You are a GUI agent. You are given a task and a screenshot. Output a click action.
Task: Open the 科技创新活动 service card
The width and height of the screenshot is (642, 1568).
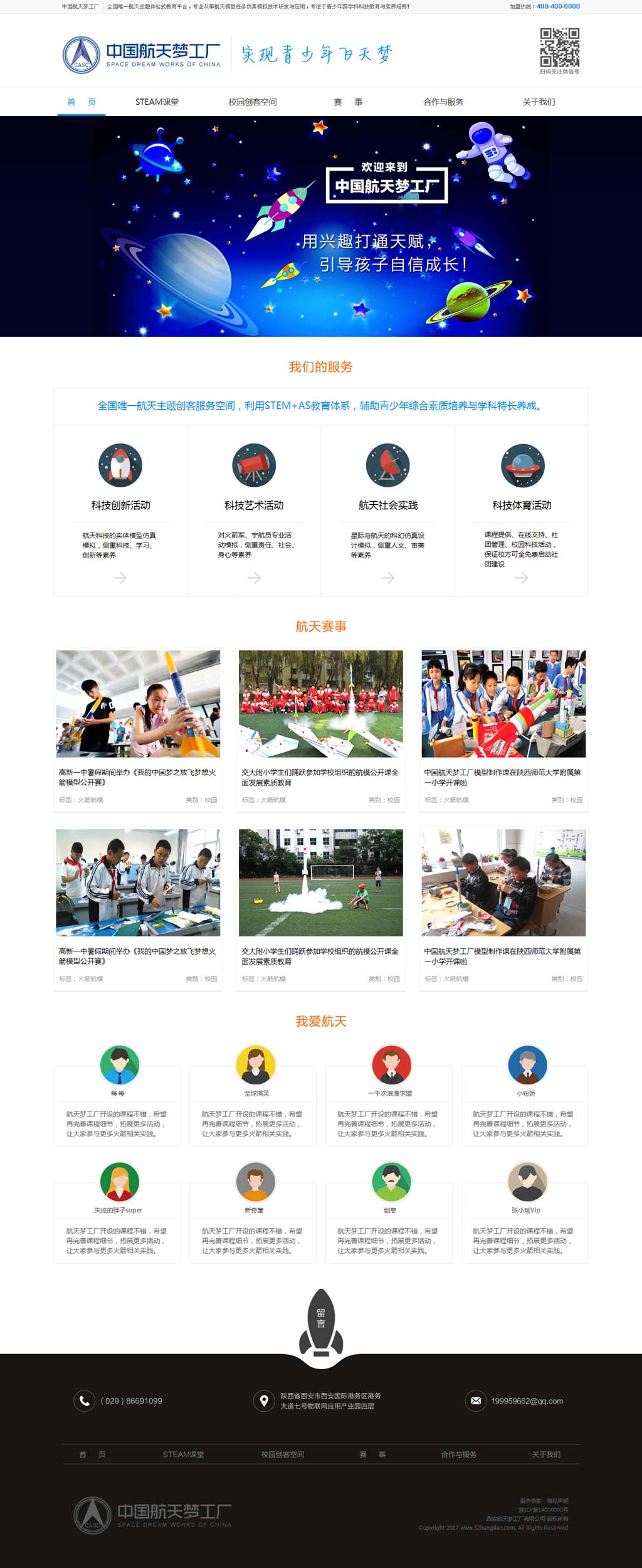click(x=120, y=505)
